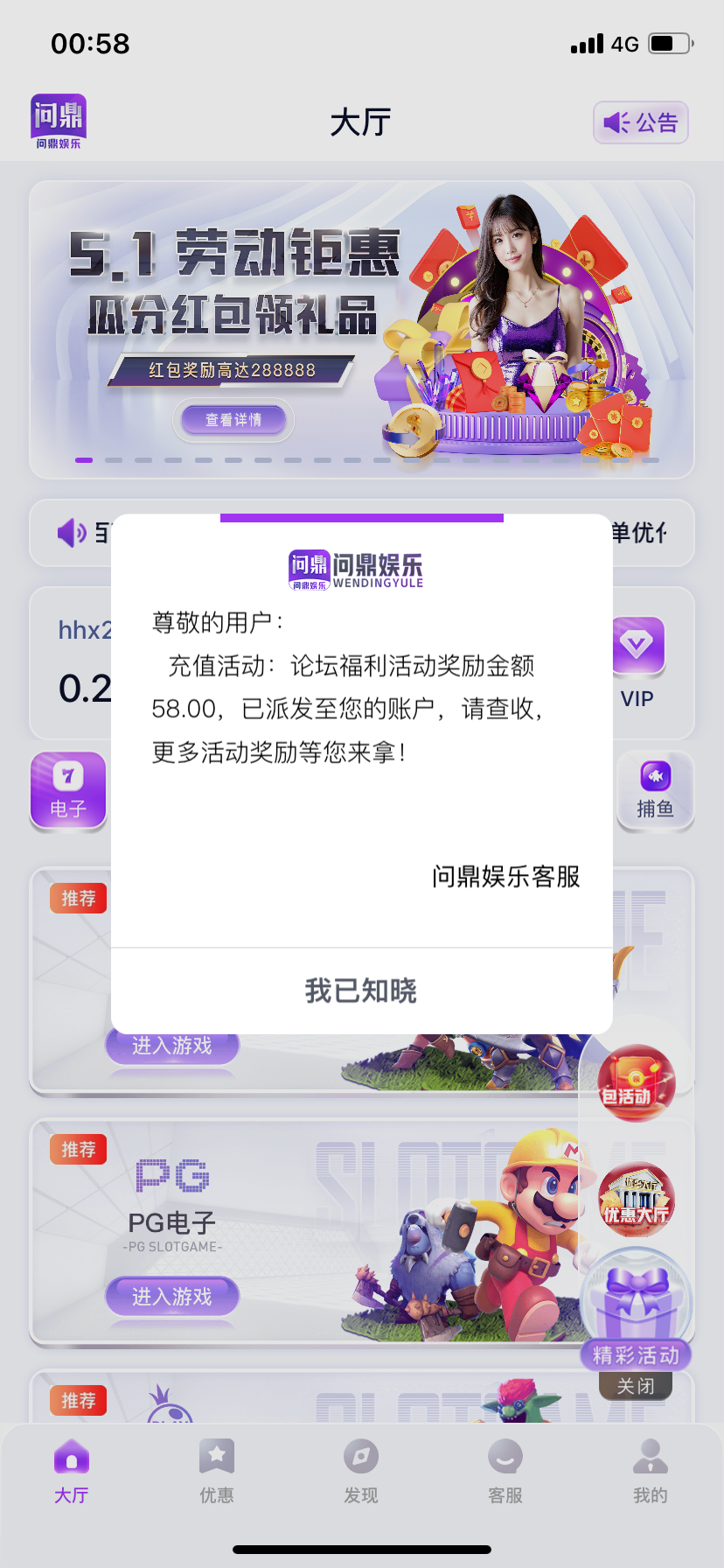Enter the PG电子 game
Image resolution: width=724 pixels, height=1568 pixels.
point(172,1296)
